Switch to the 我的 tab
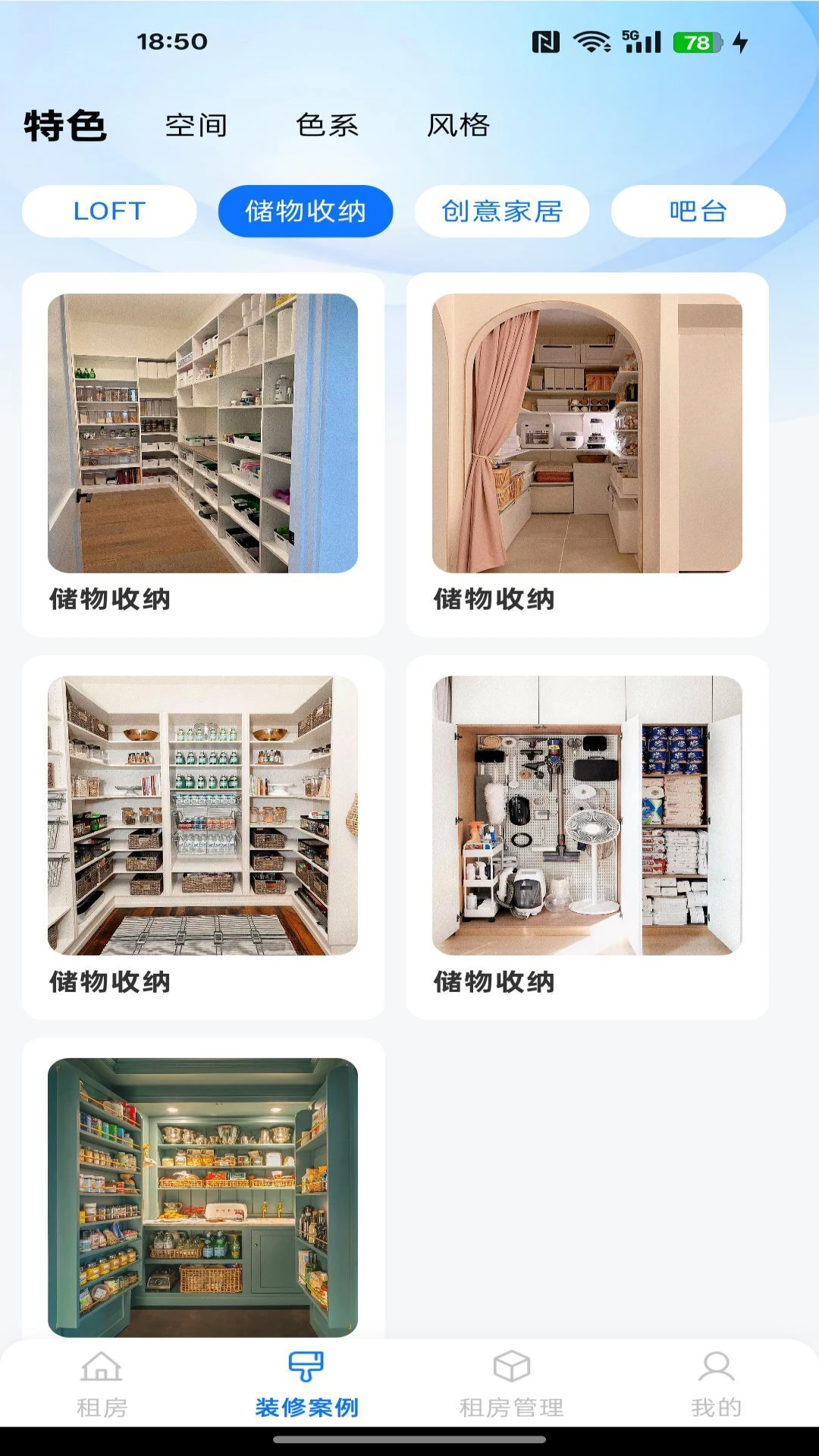Viewport: 819px width, 1456px height. pos(717,1384)
